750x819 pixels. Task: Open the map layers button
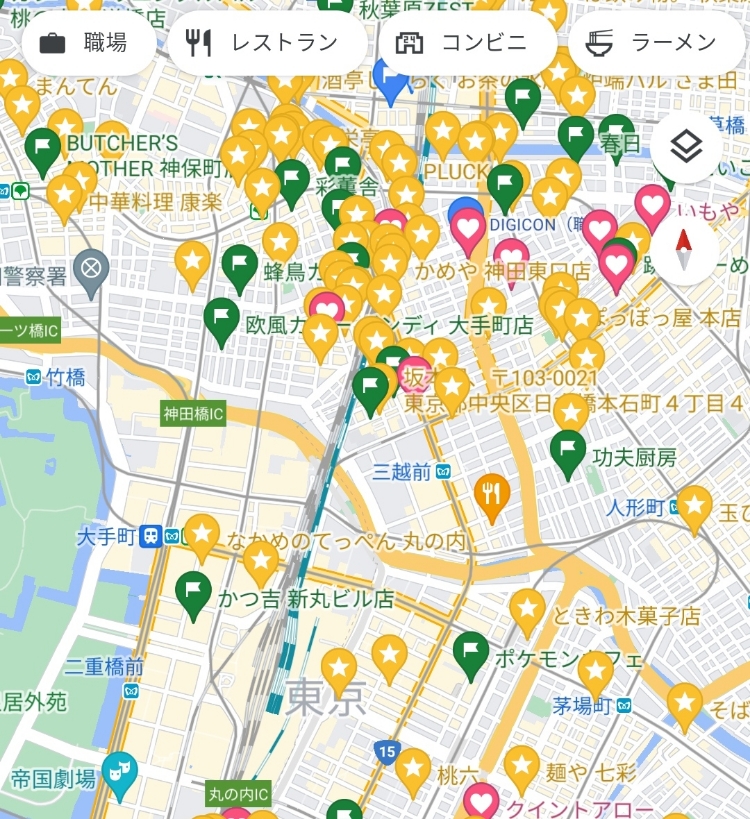(686, 147)
